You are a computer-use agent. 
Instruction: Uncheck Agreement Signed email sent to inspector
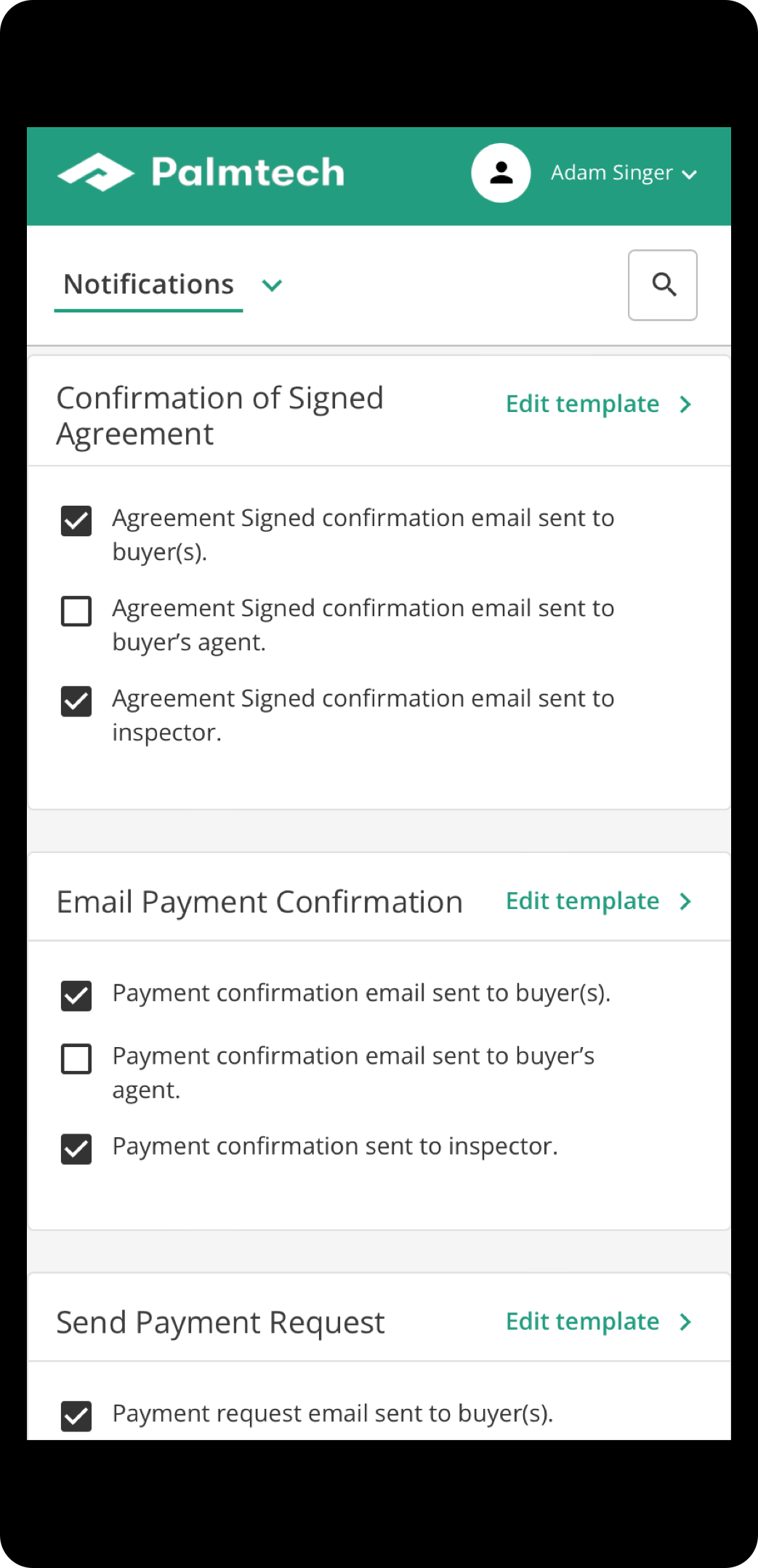click(x=76, y=701)
